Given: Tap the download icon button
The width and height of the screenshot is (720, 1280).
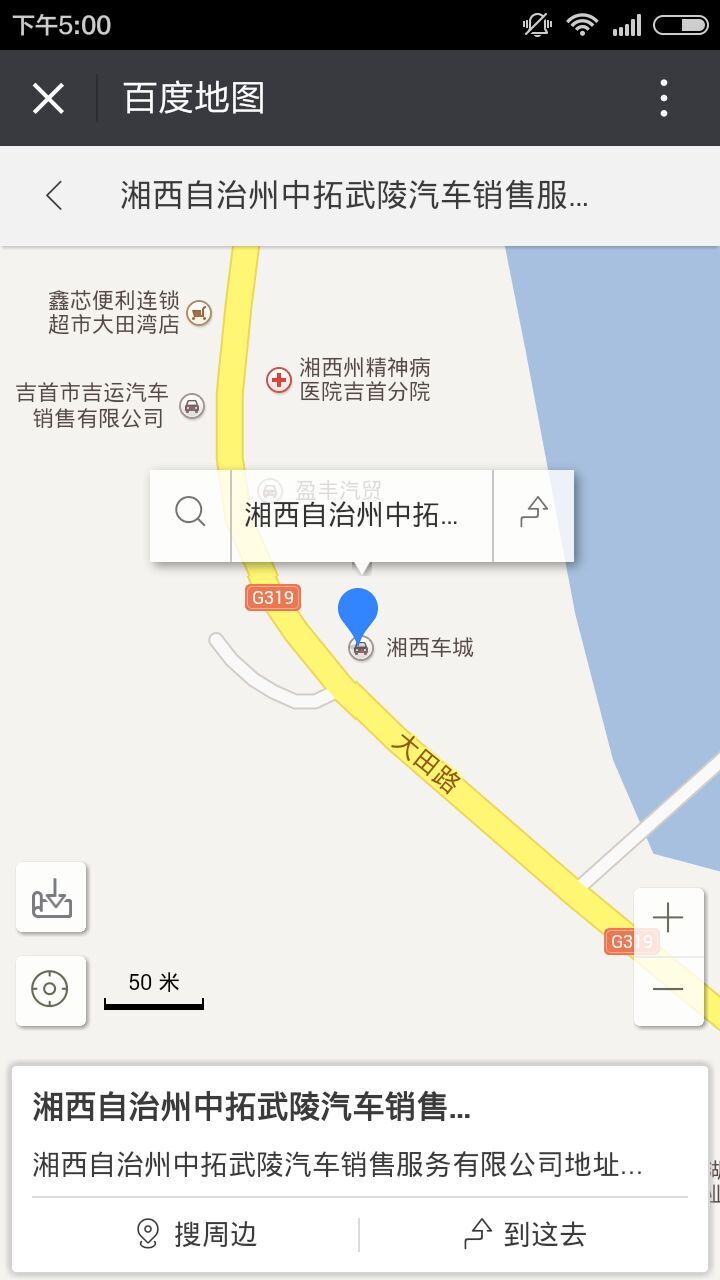Looking at the screenshot, I should (x=51, y=897).
